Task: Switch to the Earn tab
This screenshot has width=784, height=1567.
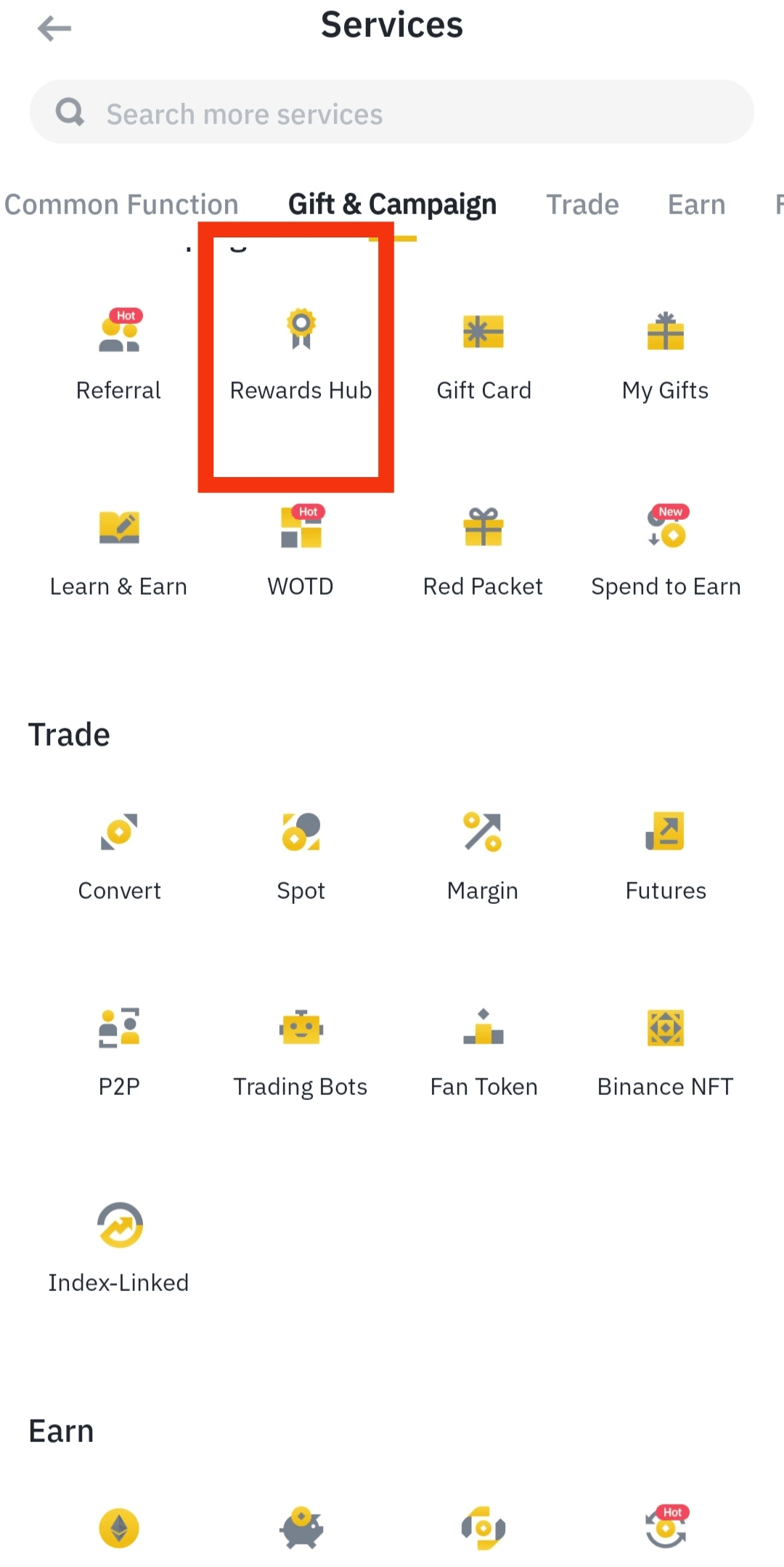Action: 696,205
